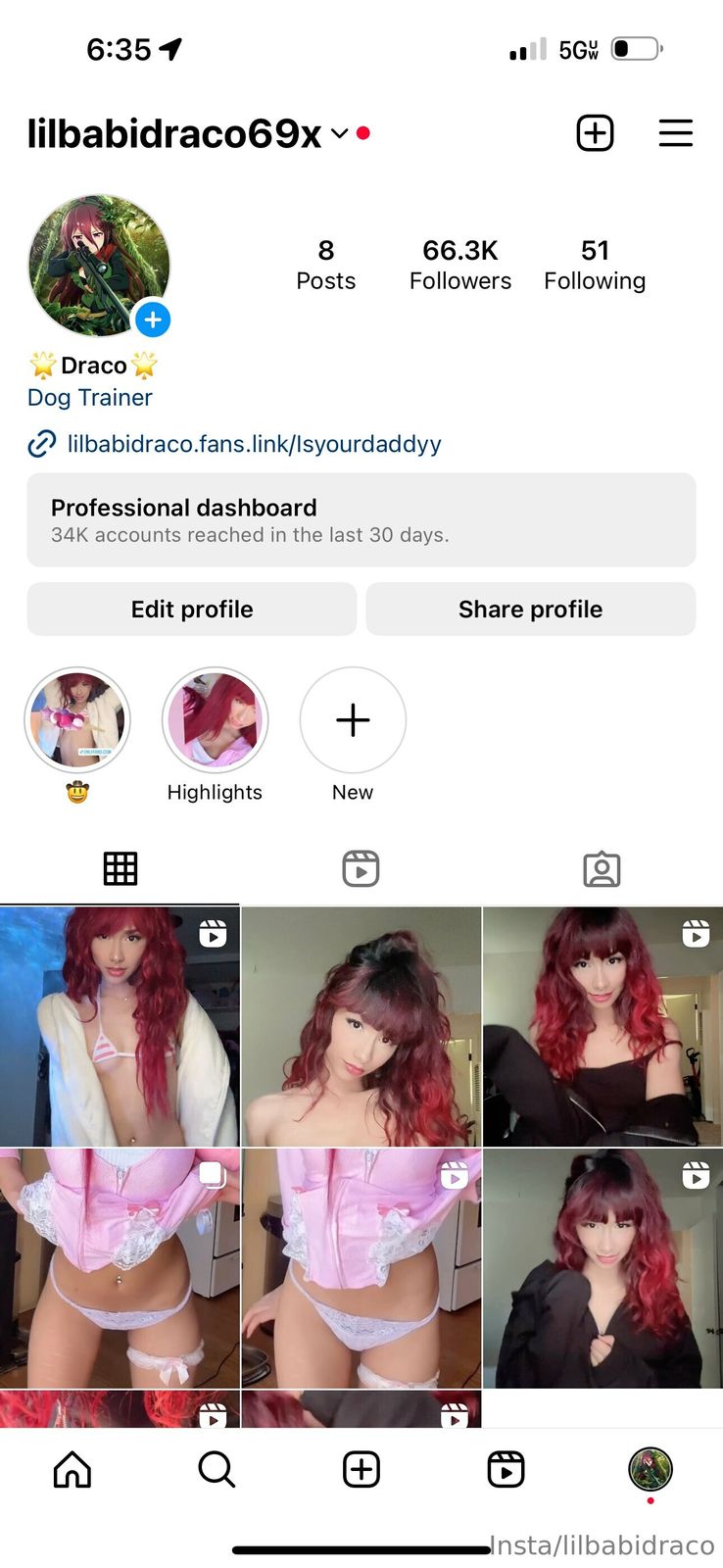Image resolution: width=723 pixels, height=1568 pixels.
Task: Go to the Home feed
Action: tap(72, 1469)
